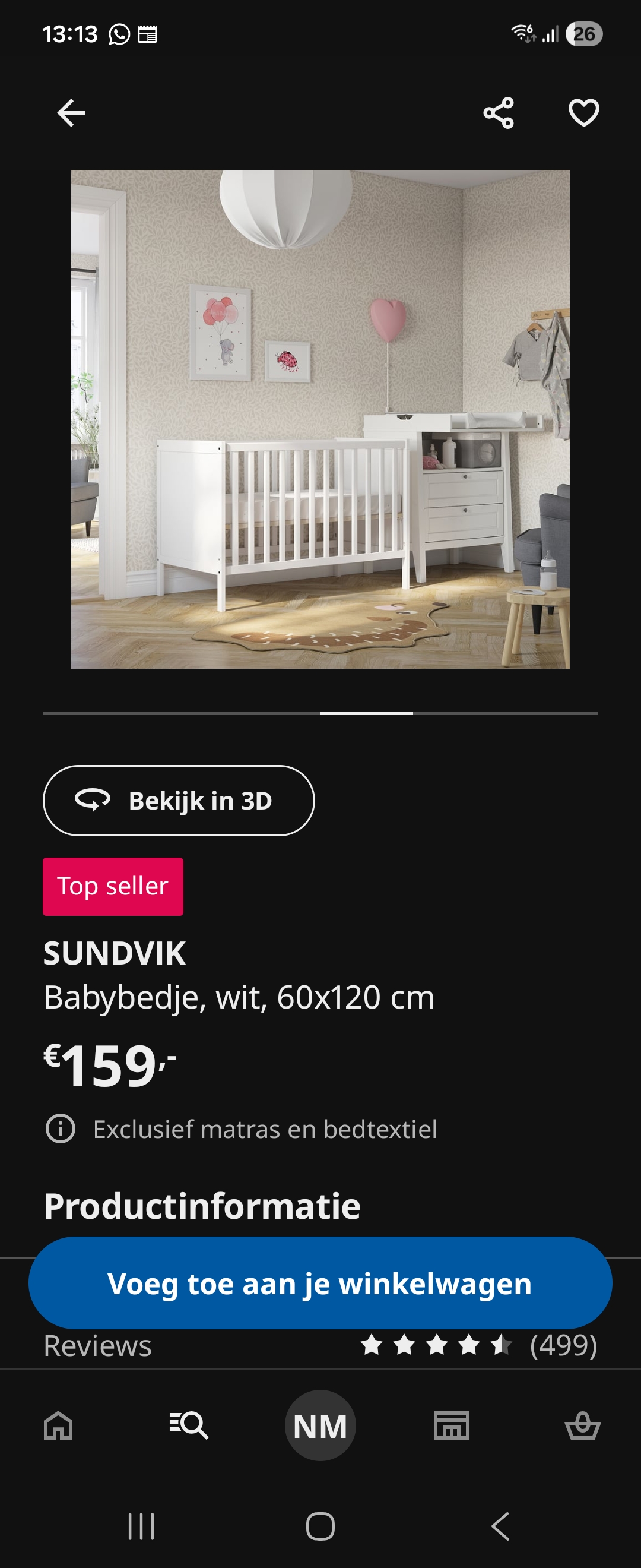Tap the system home button

point(320,1526)
